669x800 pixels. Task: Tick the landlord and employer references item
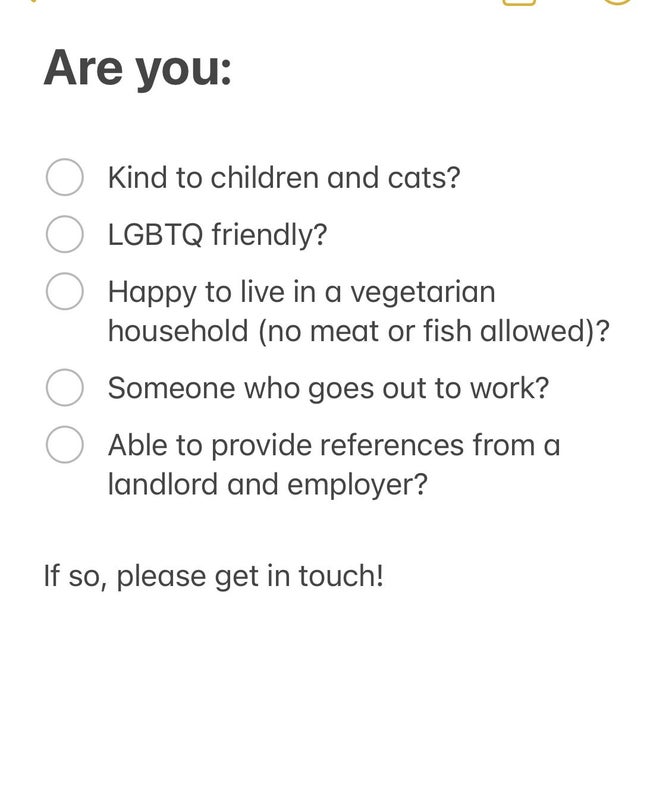point(65,445)
